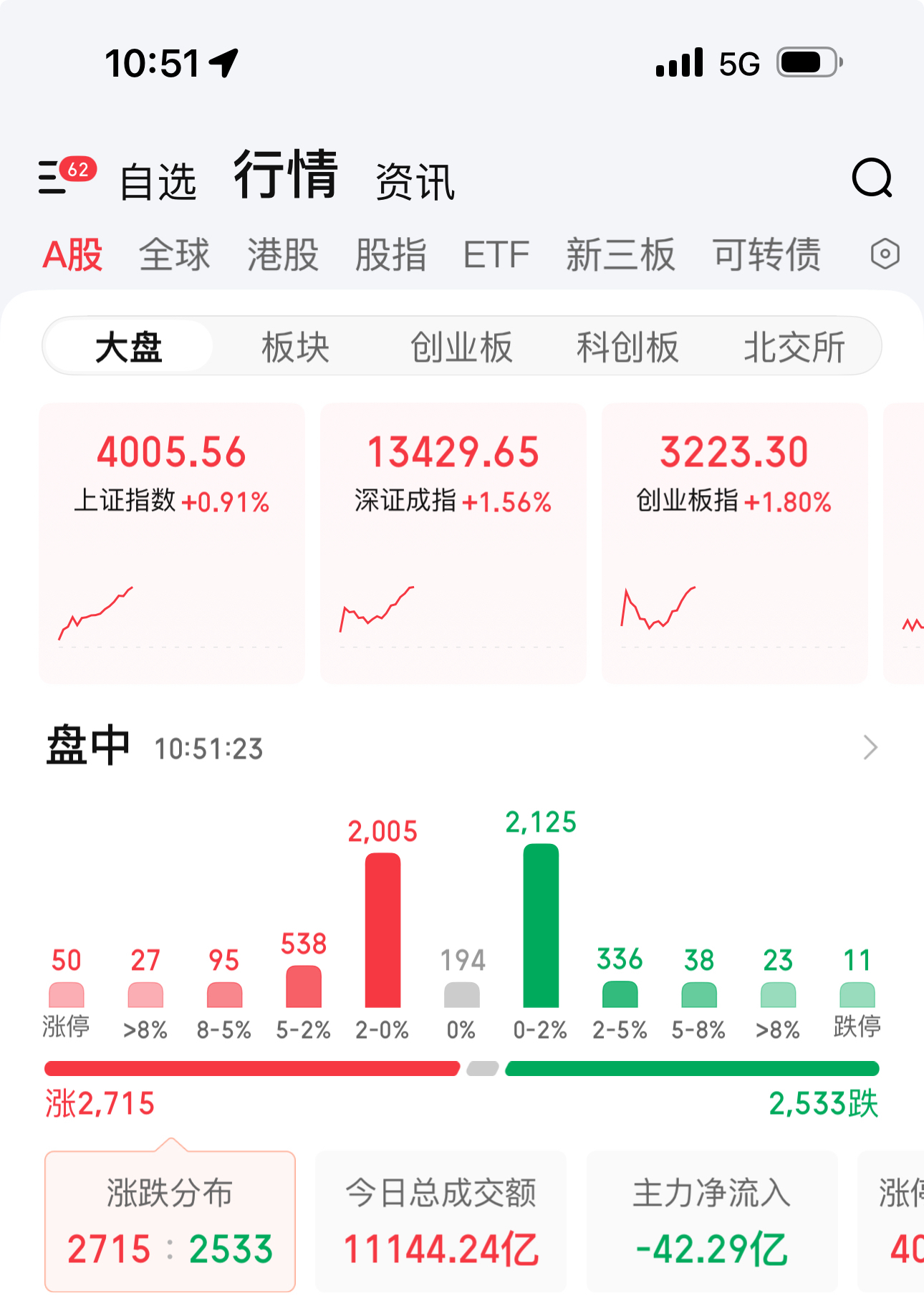The image size is (924, 1306).
Task: Open the hexagon settings icon
Action: (885, 254)
